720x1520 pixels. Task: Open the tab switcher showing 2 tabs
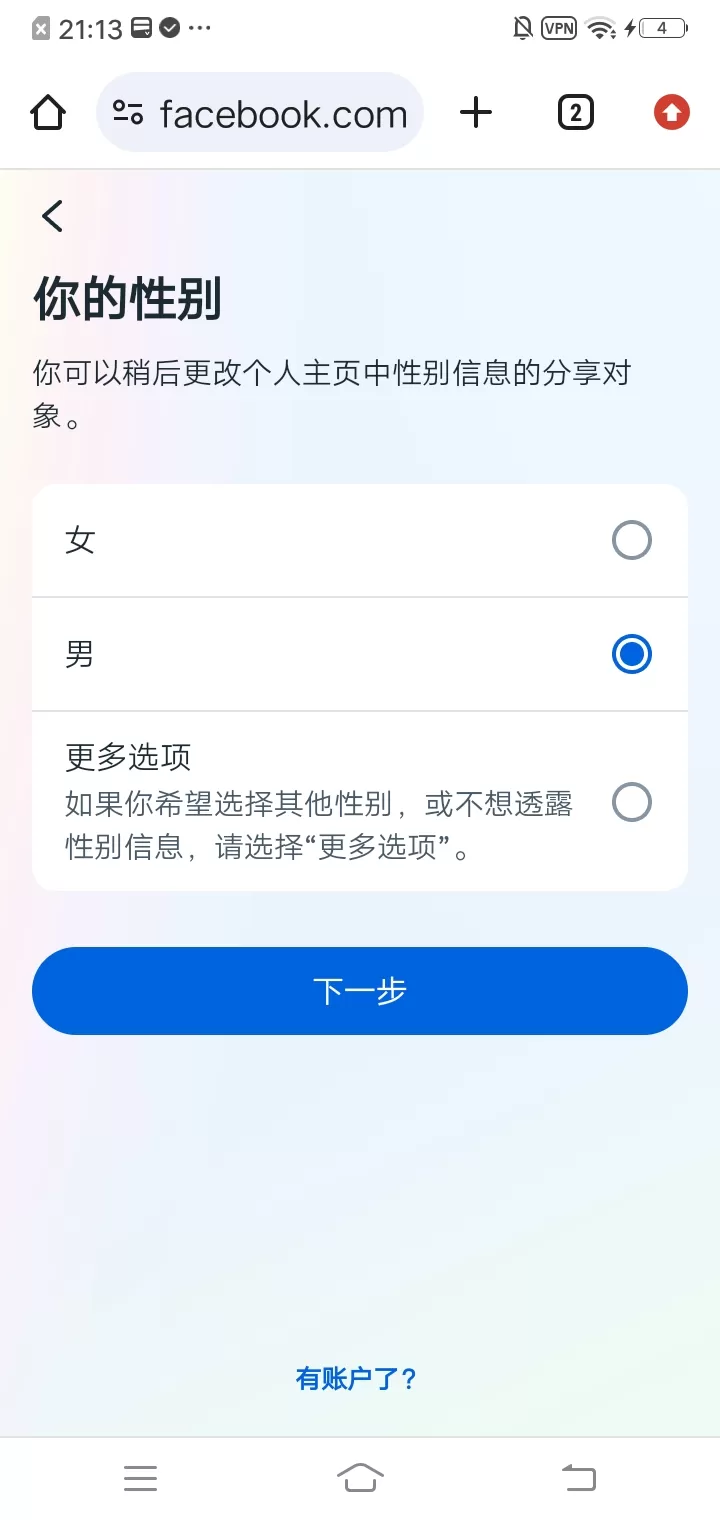(575, 113)
